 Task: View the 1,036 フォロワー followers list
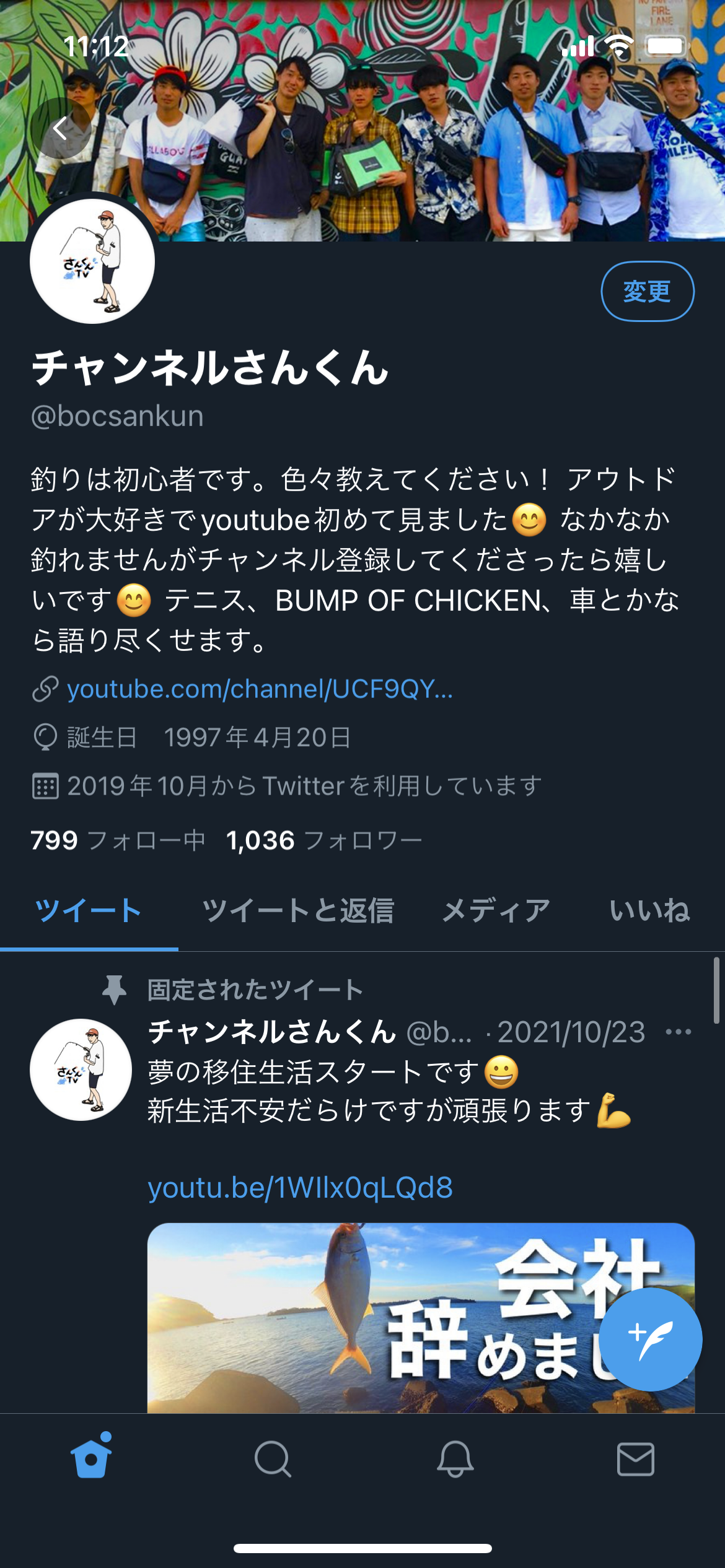click(324, 840)
